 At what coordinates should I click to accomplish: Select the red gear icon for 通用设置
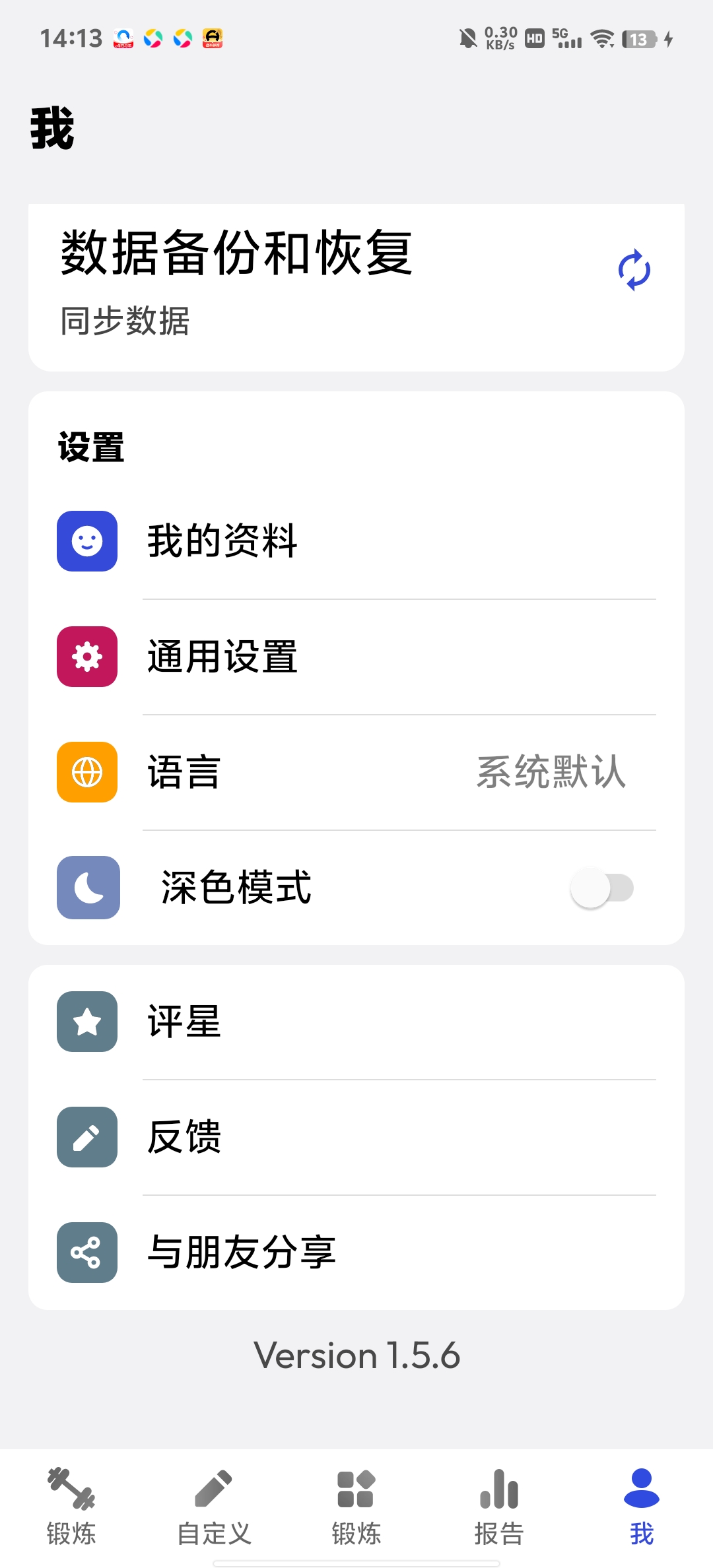click(86, 657)
